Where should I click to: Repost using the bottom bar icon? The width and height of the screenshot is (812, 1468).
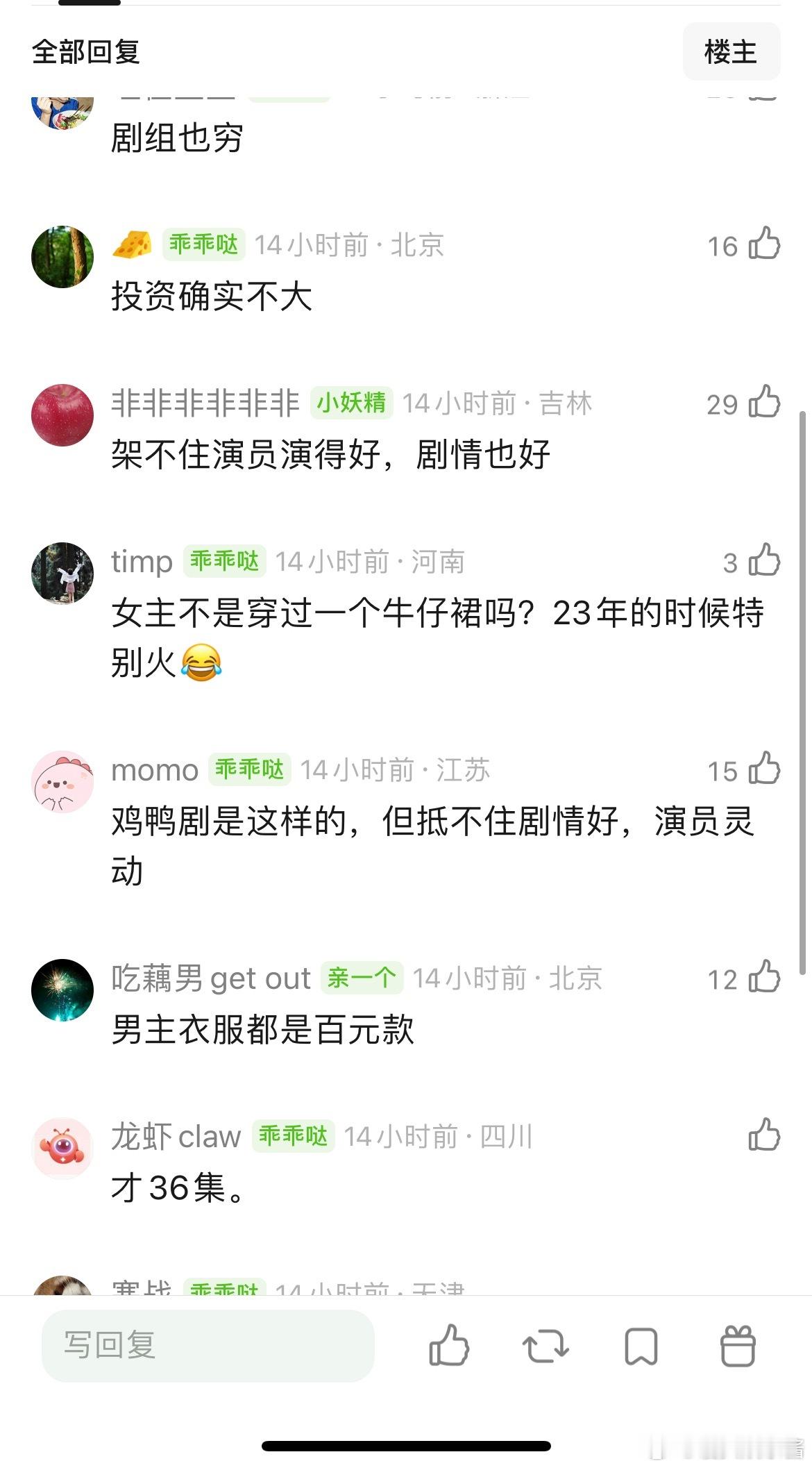click(545, 1346)
